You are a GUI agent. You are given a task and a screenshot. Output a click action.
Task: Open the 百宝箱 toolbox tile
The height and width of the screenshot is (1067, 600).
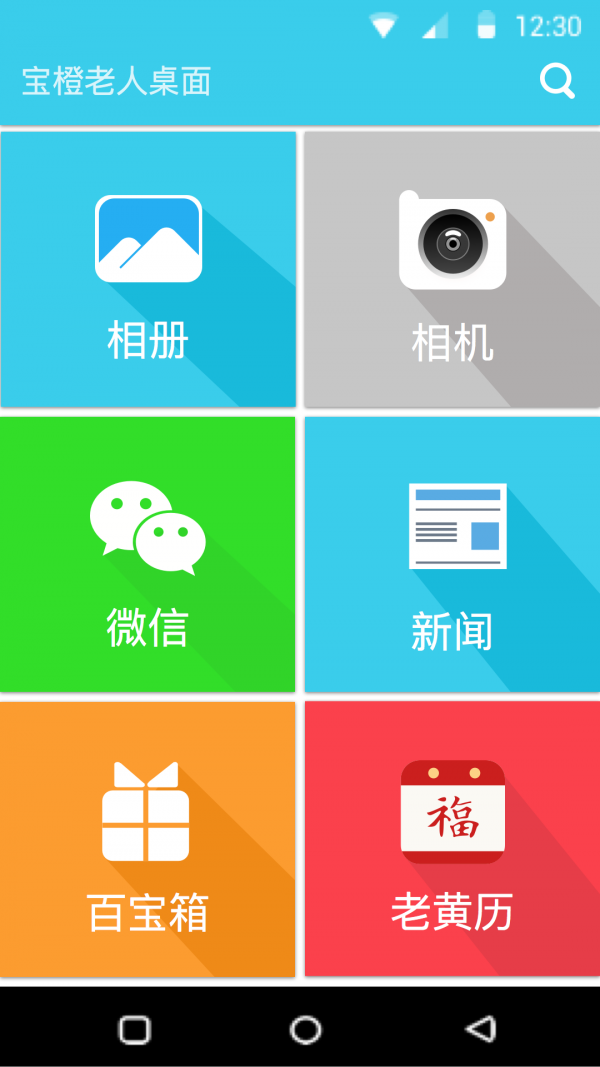coord(148,839)
